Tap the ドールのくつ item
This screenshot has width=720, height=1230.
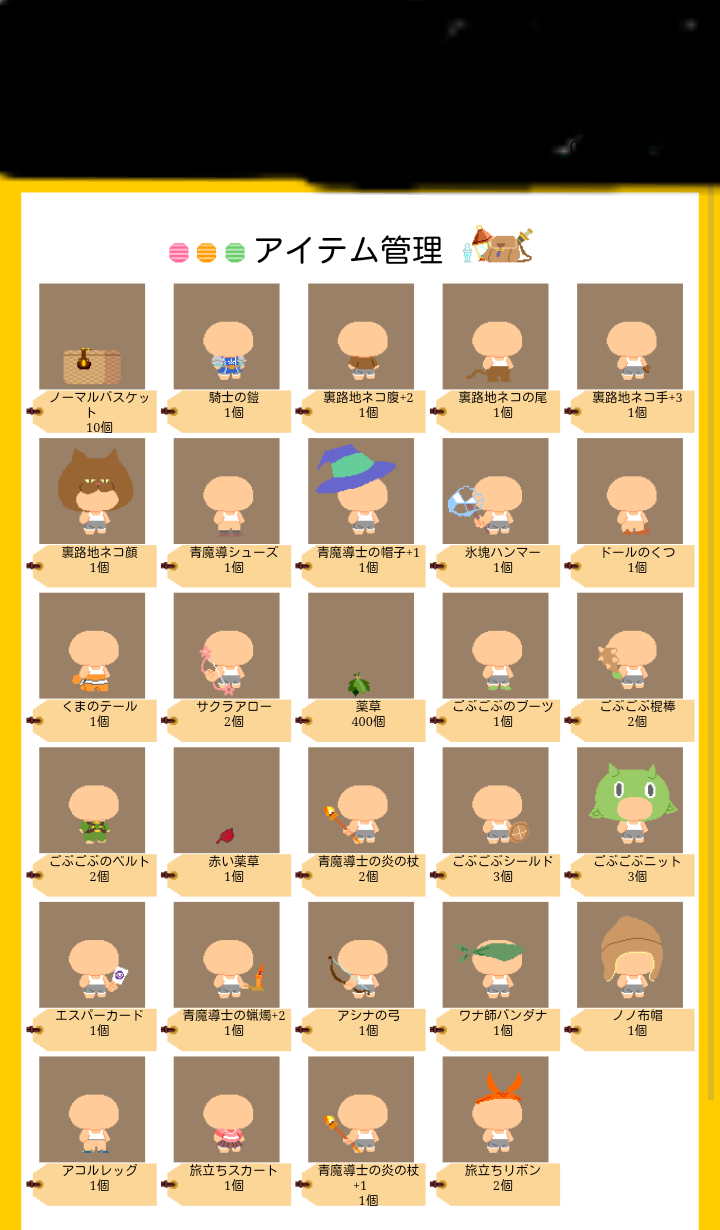(x=630, y=490)
